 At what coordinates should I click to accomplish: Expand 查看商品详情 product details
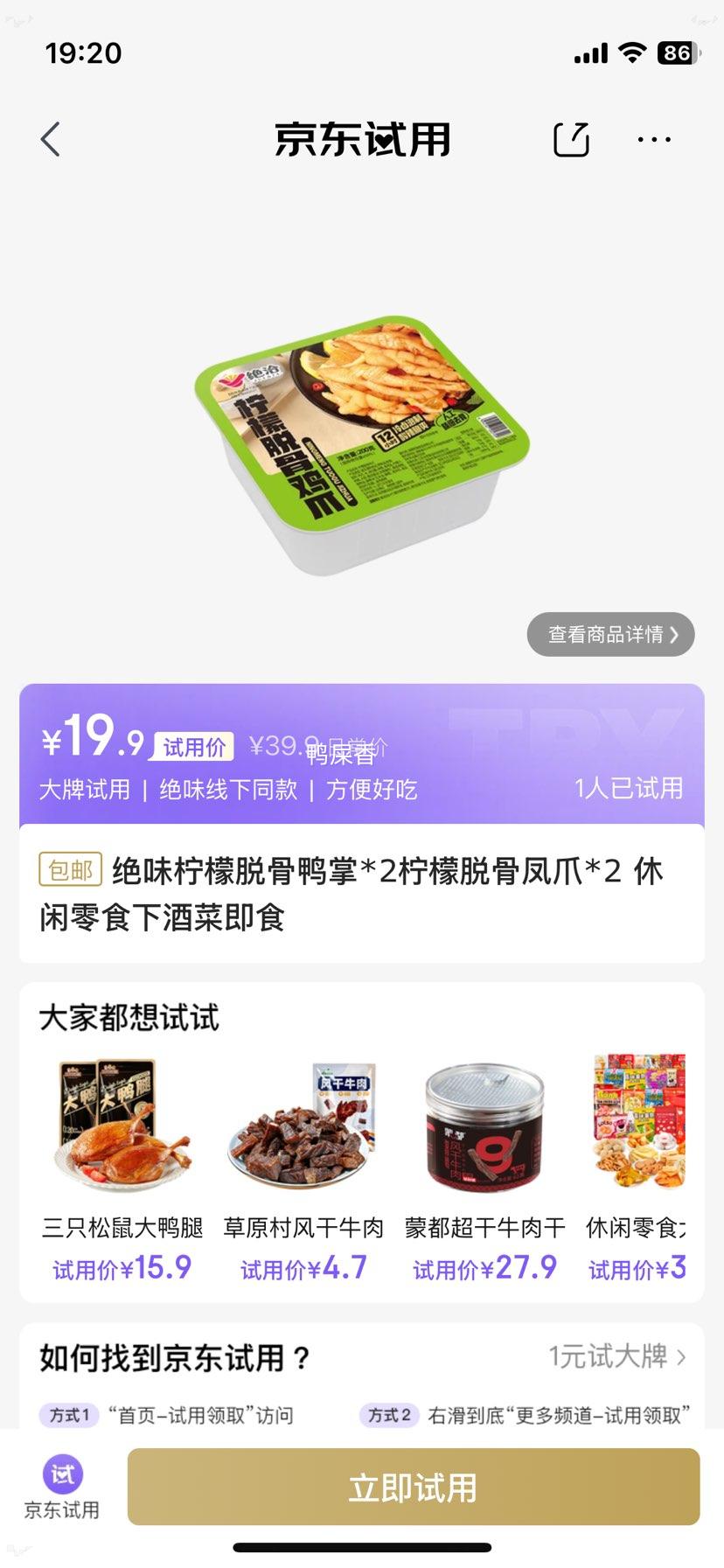(609, 635)
